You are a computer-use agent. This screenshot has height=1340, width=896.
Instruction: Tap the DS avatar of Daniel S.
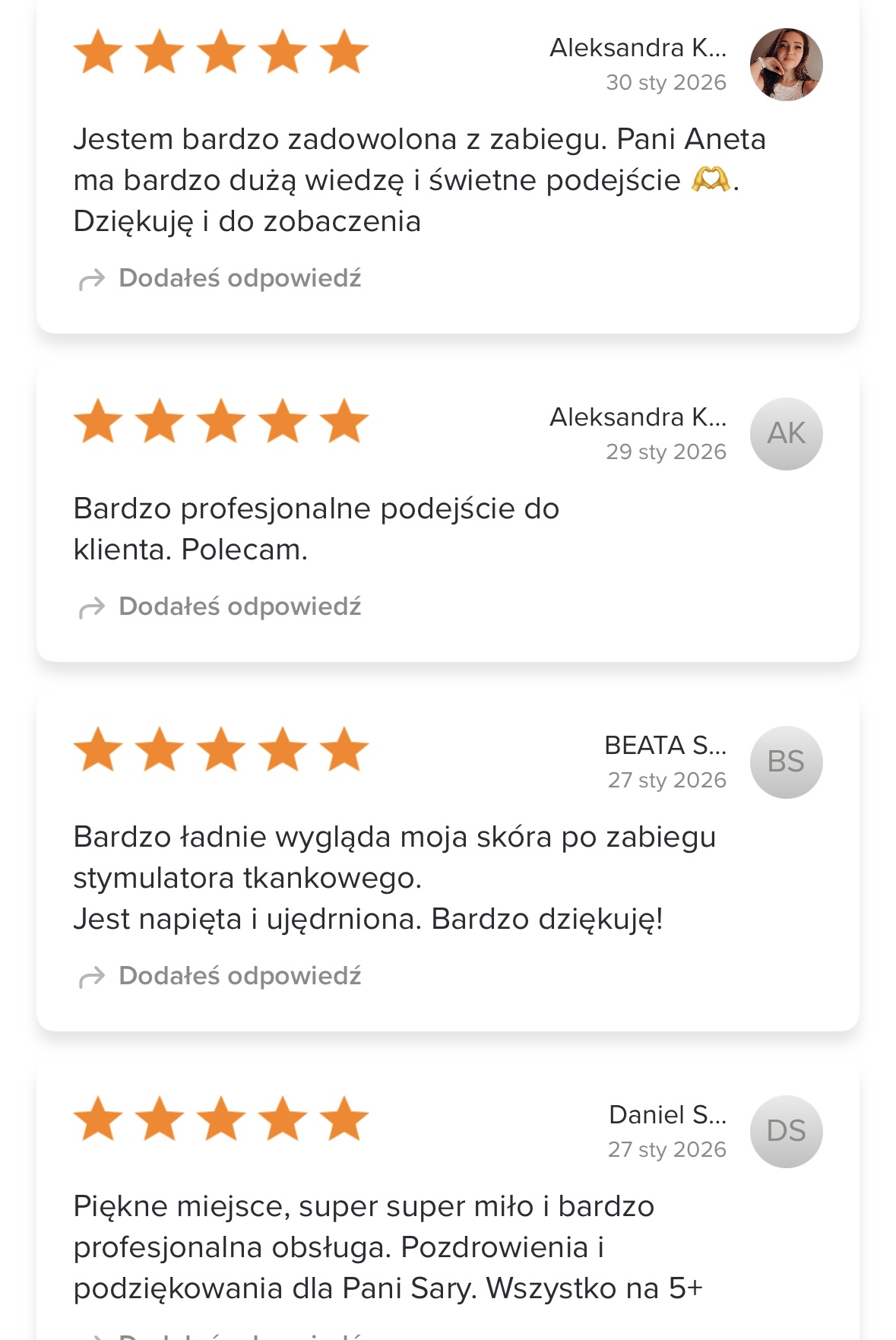coord(786,1132)
